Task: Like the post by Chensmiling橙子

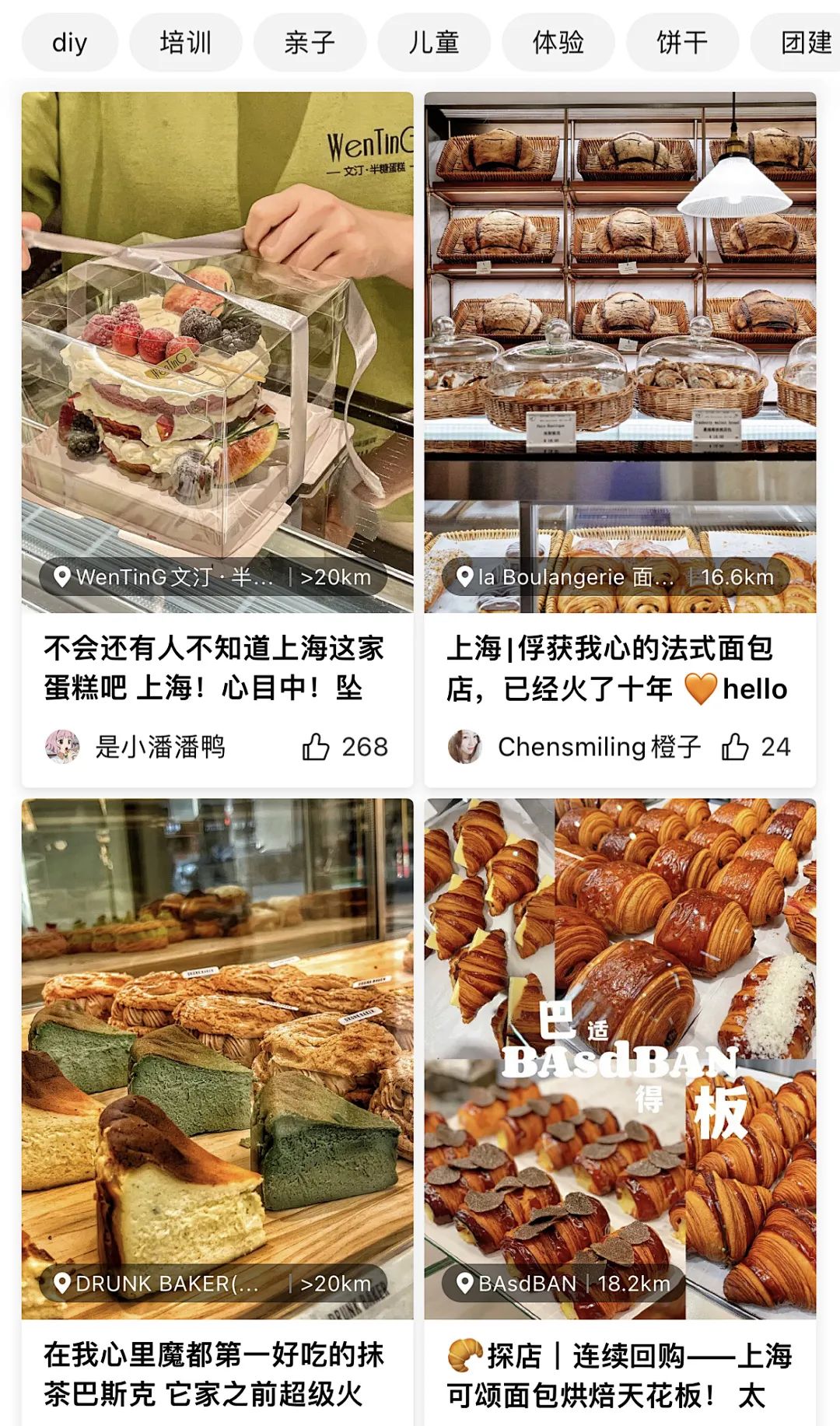Action: [x=755, y=747]
